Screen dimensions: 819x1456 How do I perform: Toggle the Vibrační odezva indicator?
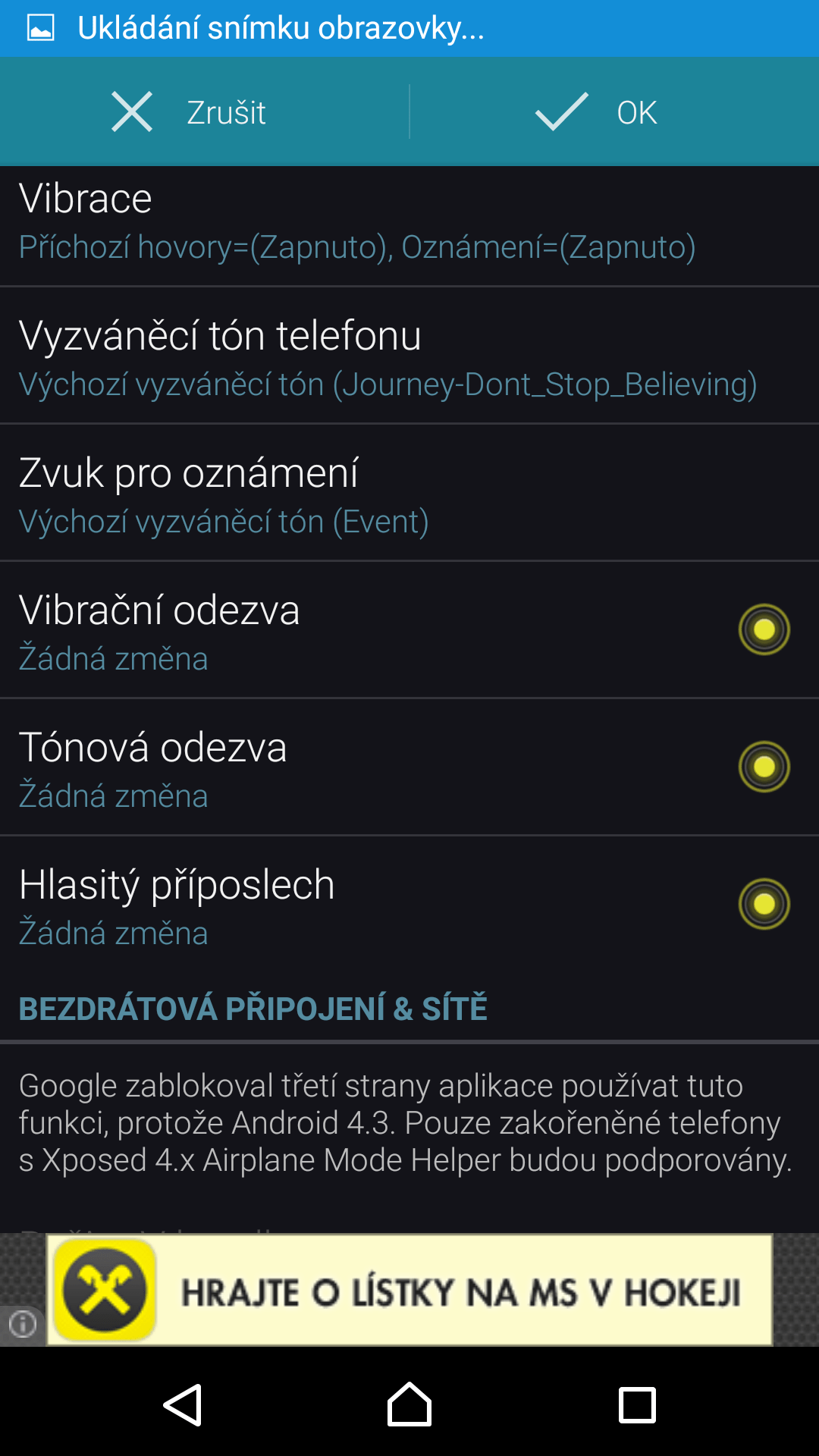[x=764, y=629]
